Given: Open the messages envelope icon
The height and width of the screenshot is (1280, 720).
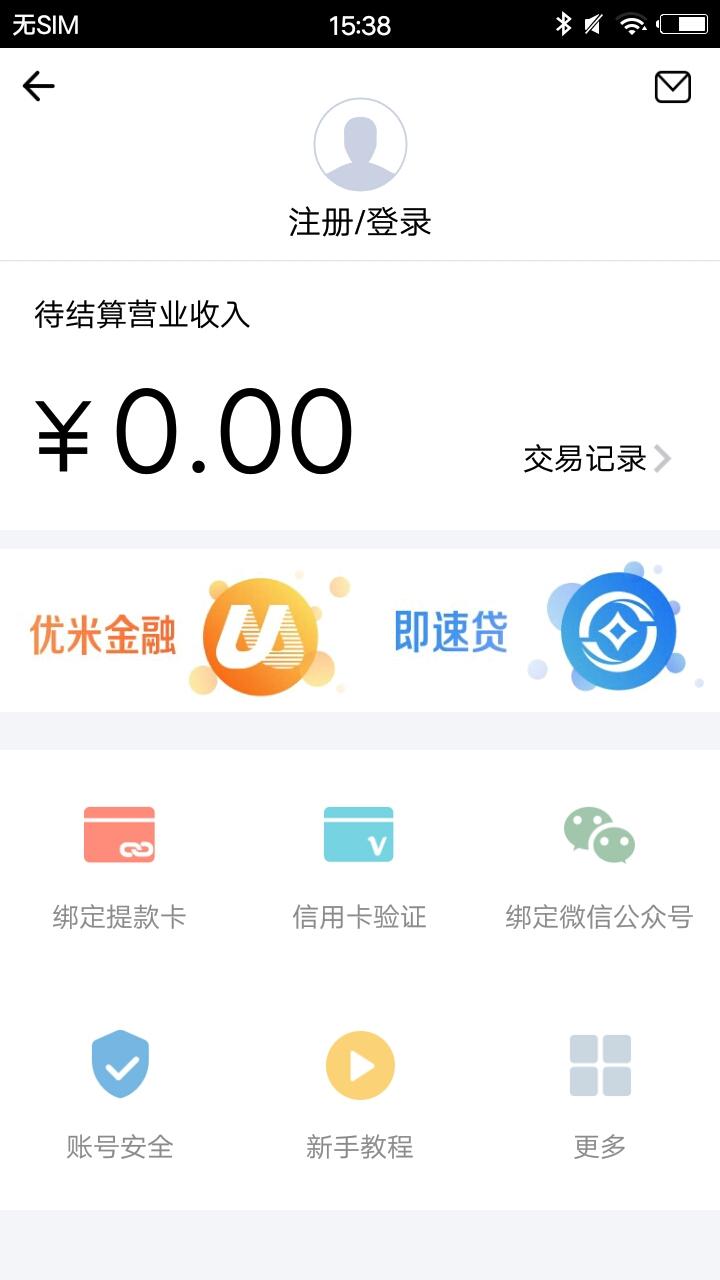Looking at the screenshot, I should [x=672, y=87].
